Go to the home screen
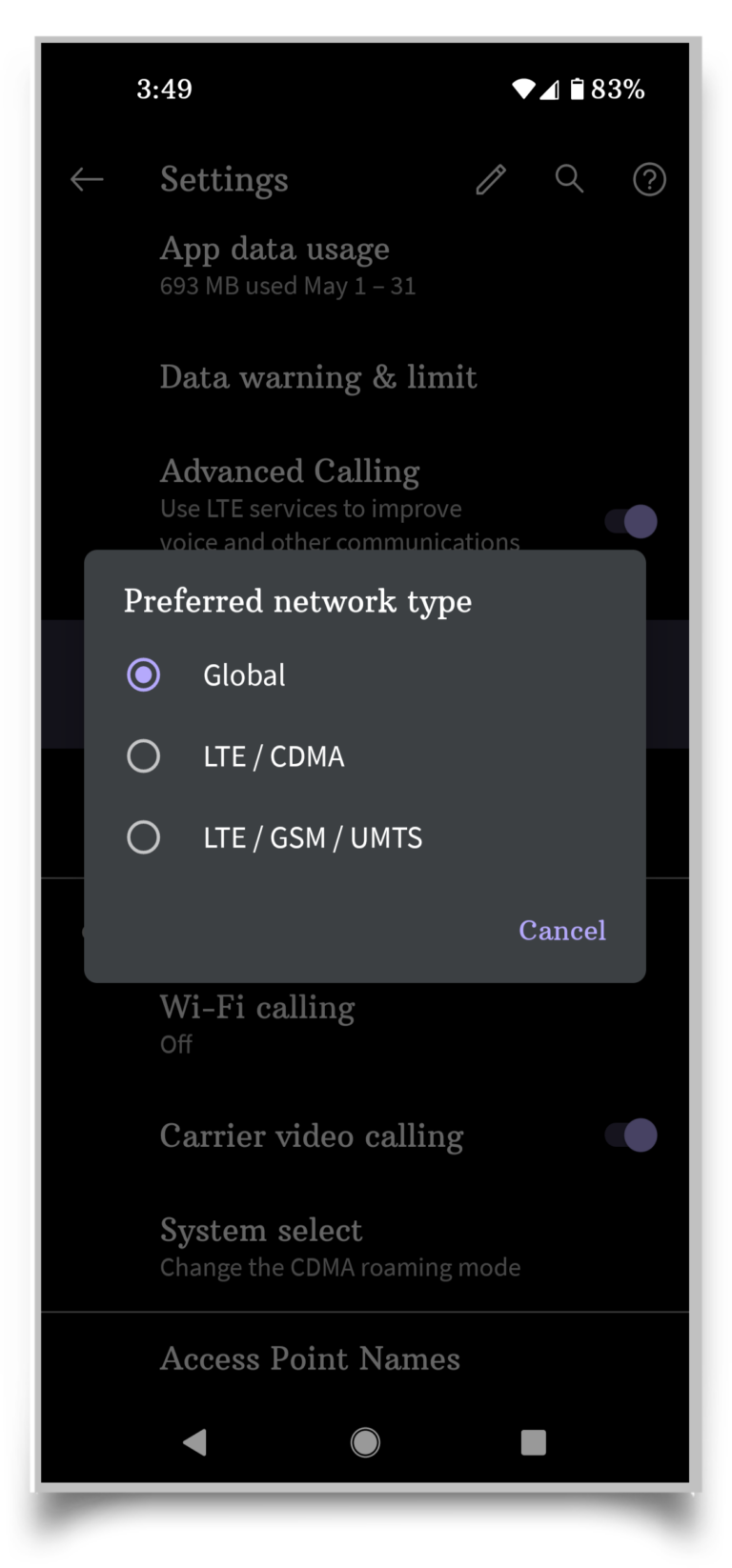 (x=365, y=1442)
